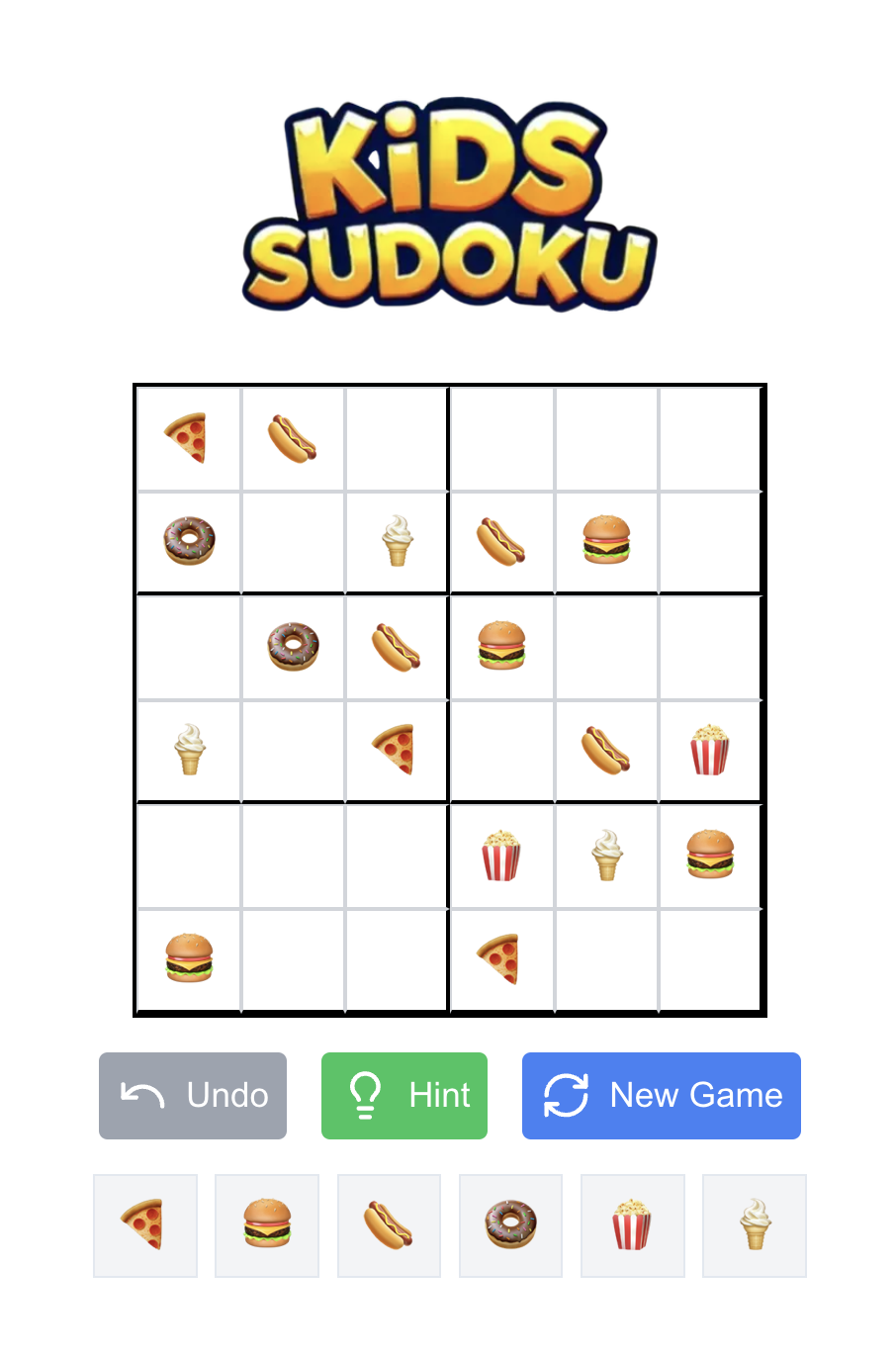Get a hint for the puzzle
This screenshot has height=1359, width=896.
tap(403, 1096)
